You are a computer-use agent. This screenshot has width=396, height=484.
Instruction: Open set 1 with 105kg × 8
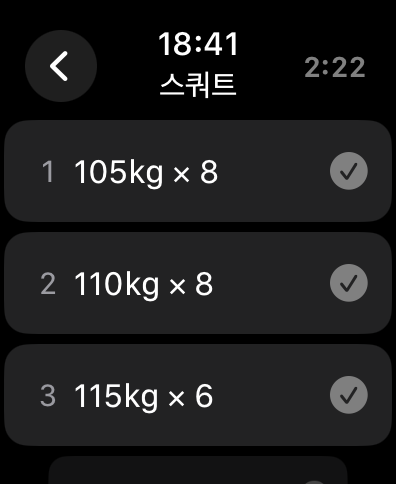(198, 171)
